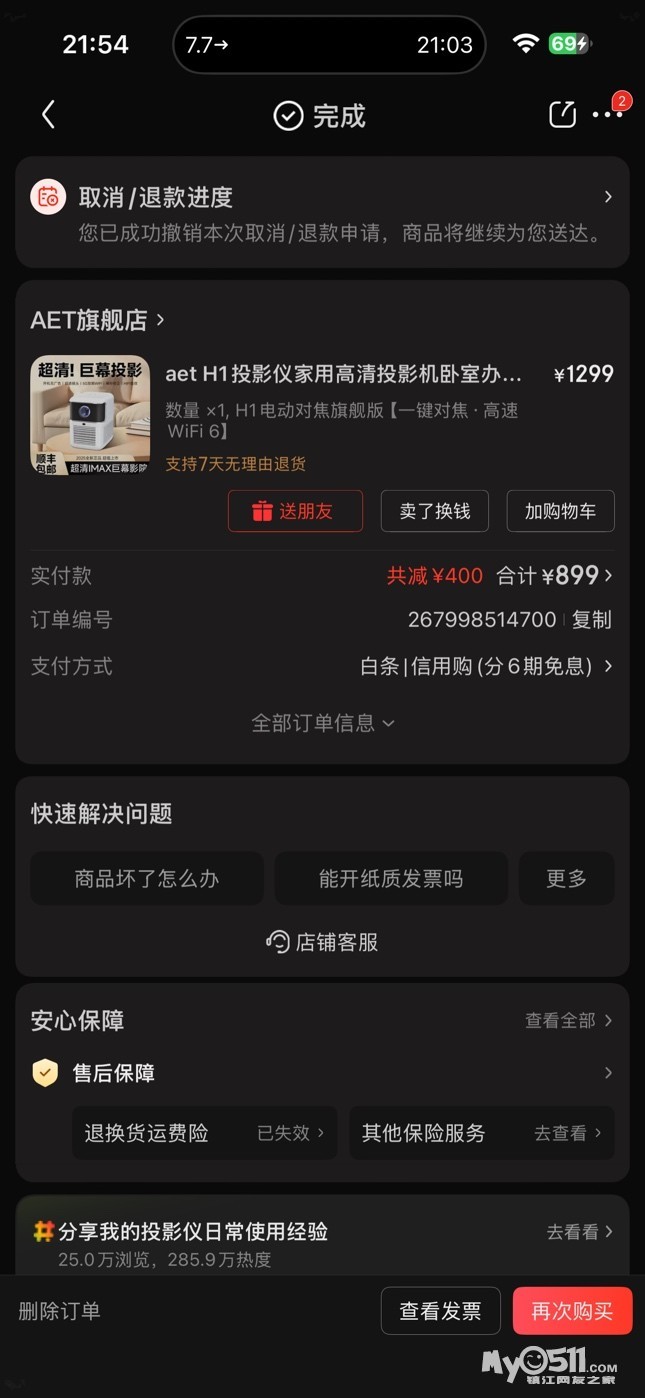This screenshot has height=1398, width=645.
Task: Share this order via the share icon
Action: 562,115
